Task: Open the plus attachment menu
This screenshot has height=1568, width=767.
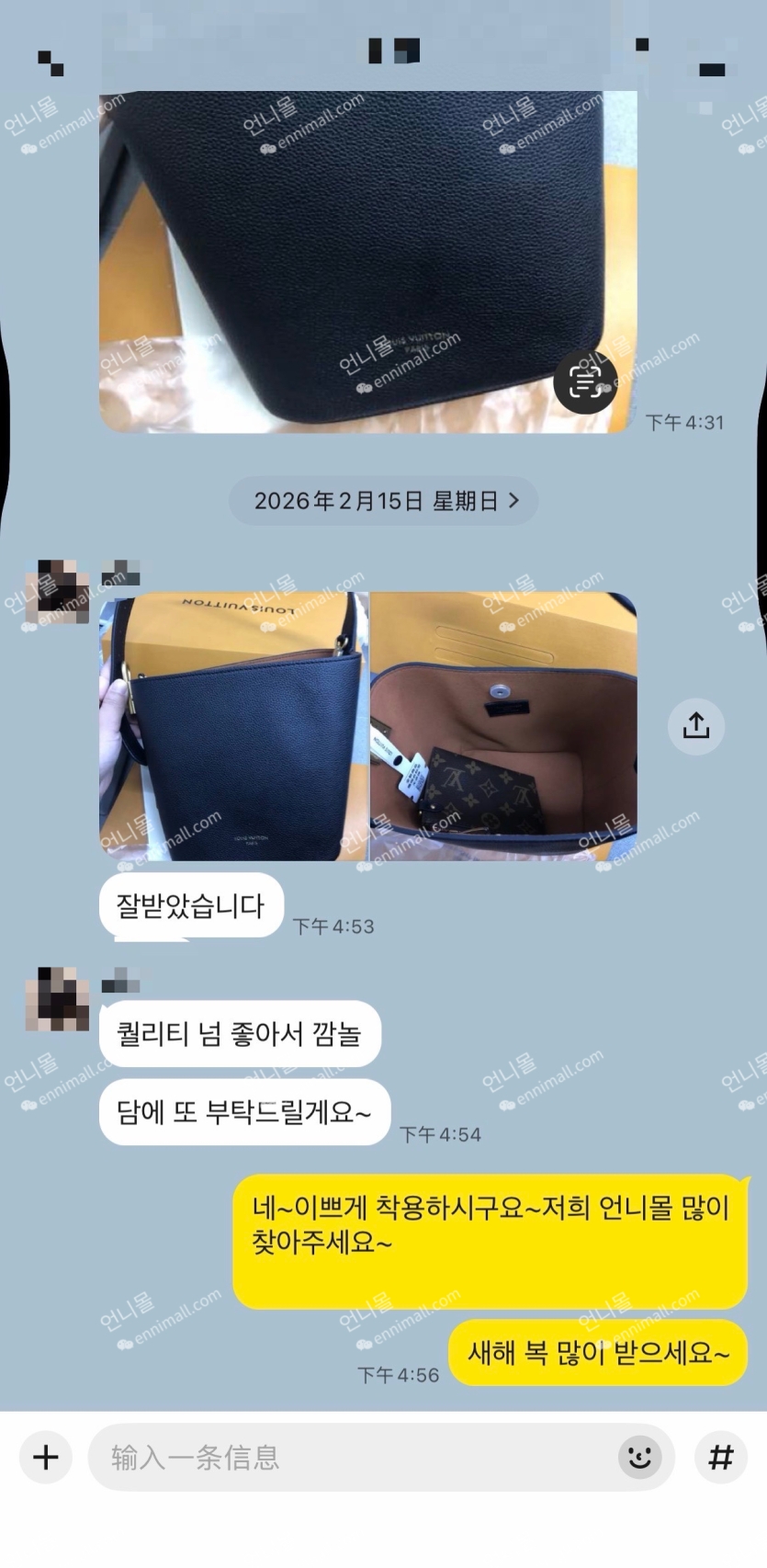Action: click(x=46, y=1457)
